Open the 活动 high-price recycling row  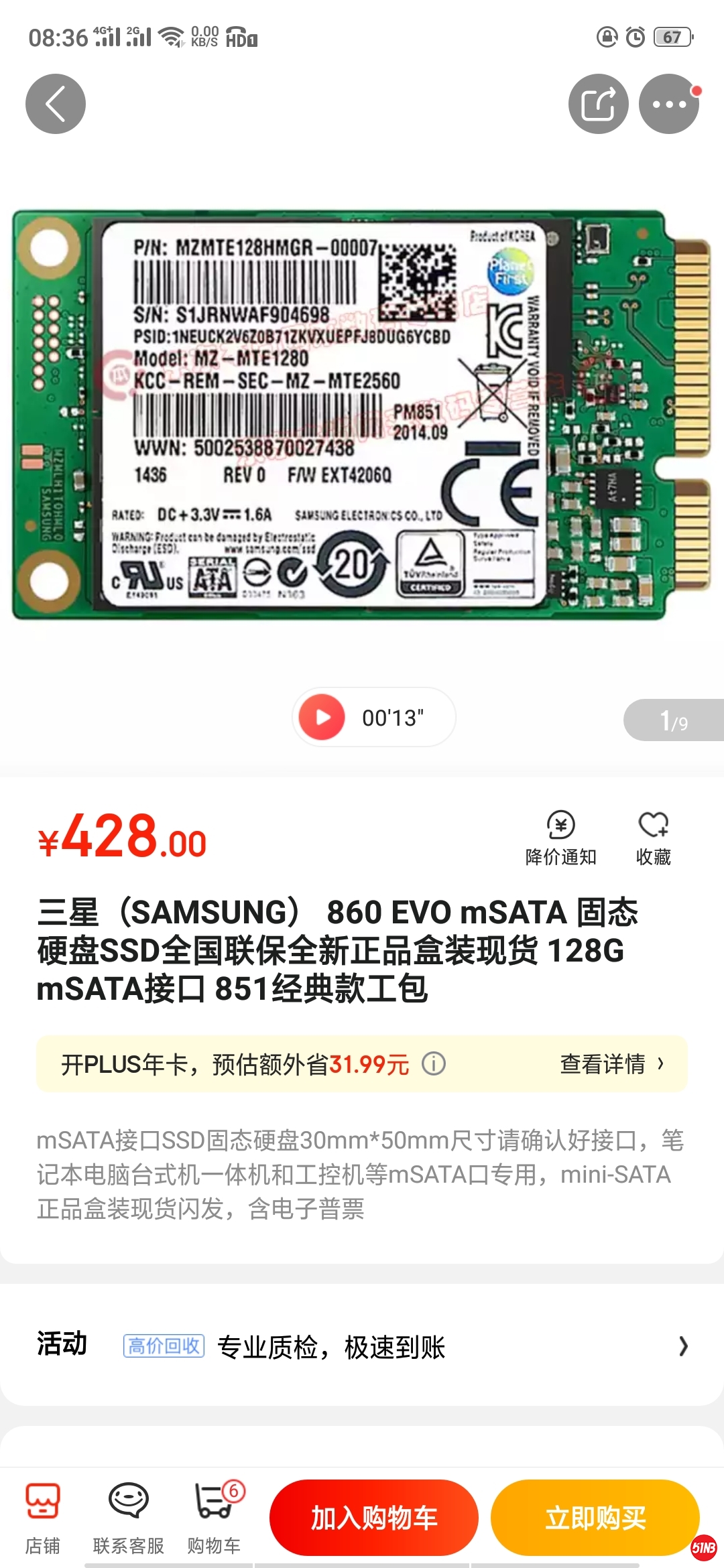click(362, 1346)
